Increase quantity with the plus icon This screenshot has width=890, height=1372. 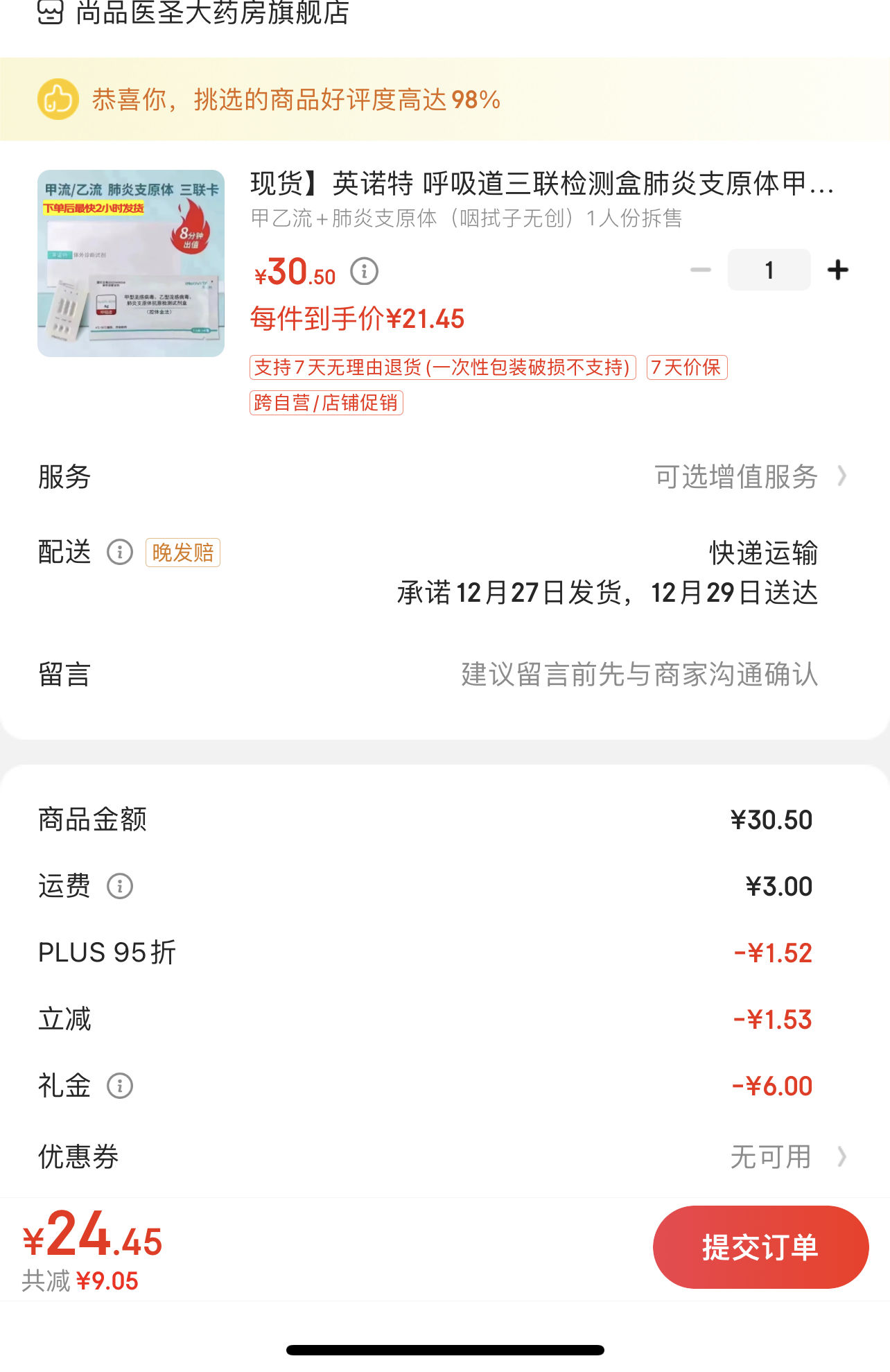pyautogui.click(x=838, y=270)
